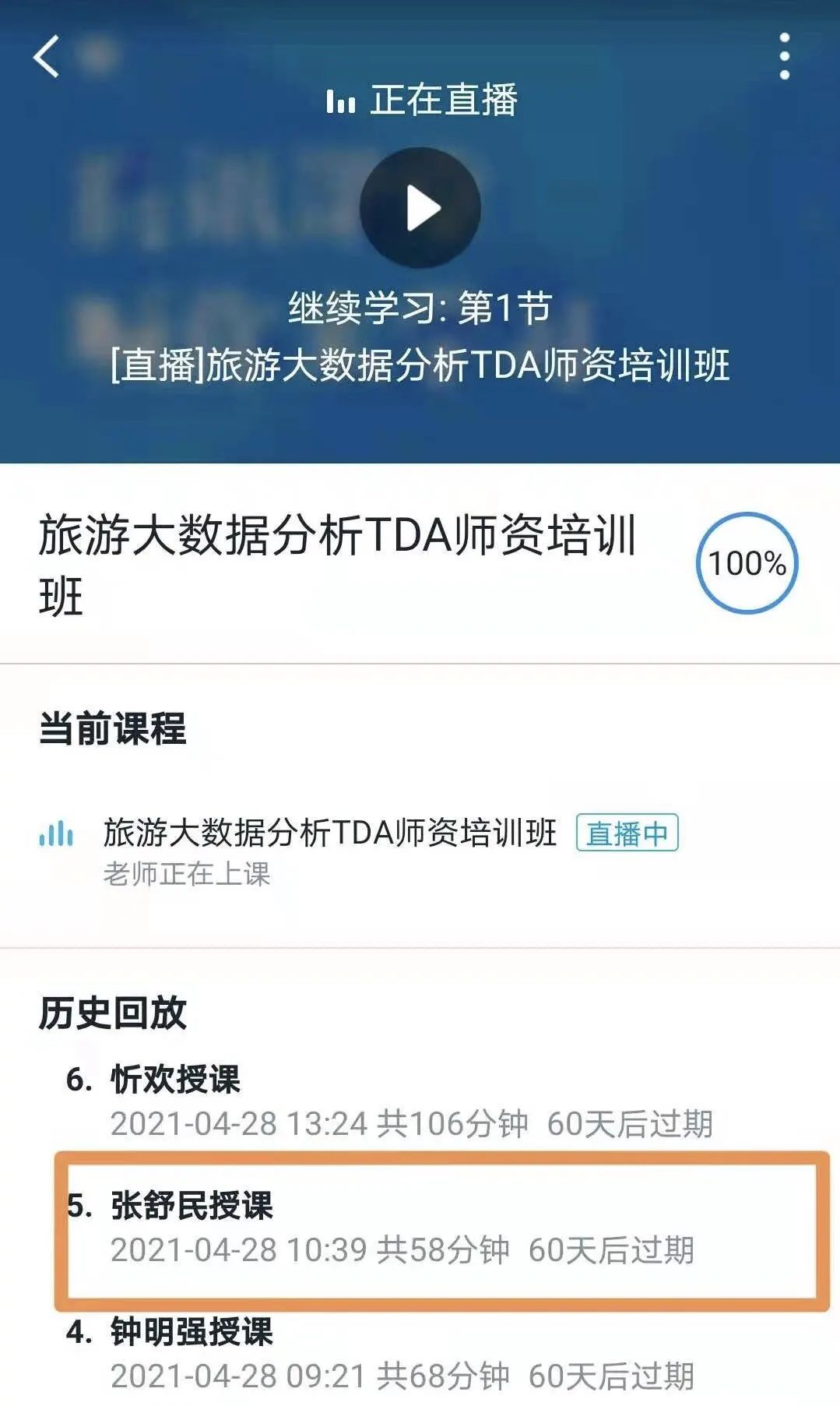Open replay 5 张舒民授课
This screenshot has height=1406, width=840.
192,1206
